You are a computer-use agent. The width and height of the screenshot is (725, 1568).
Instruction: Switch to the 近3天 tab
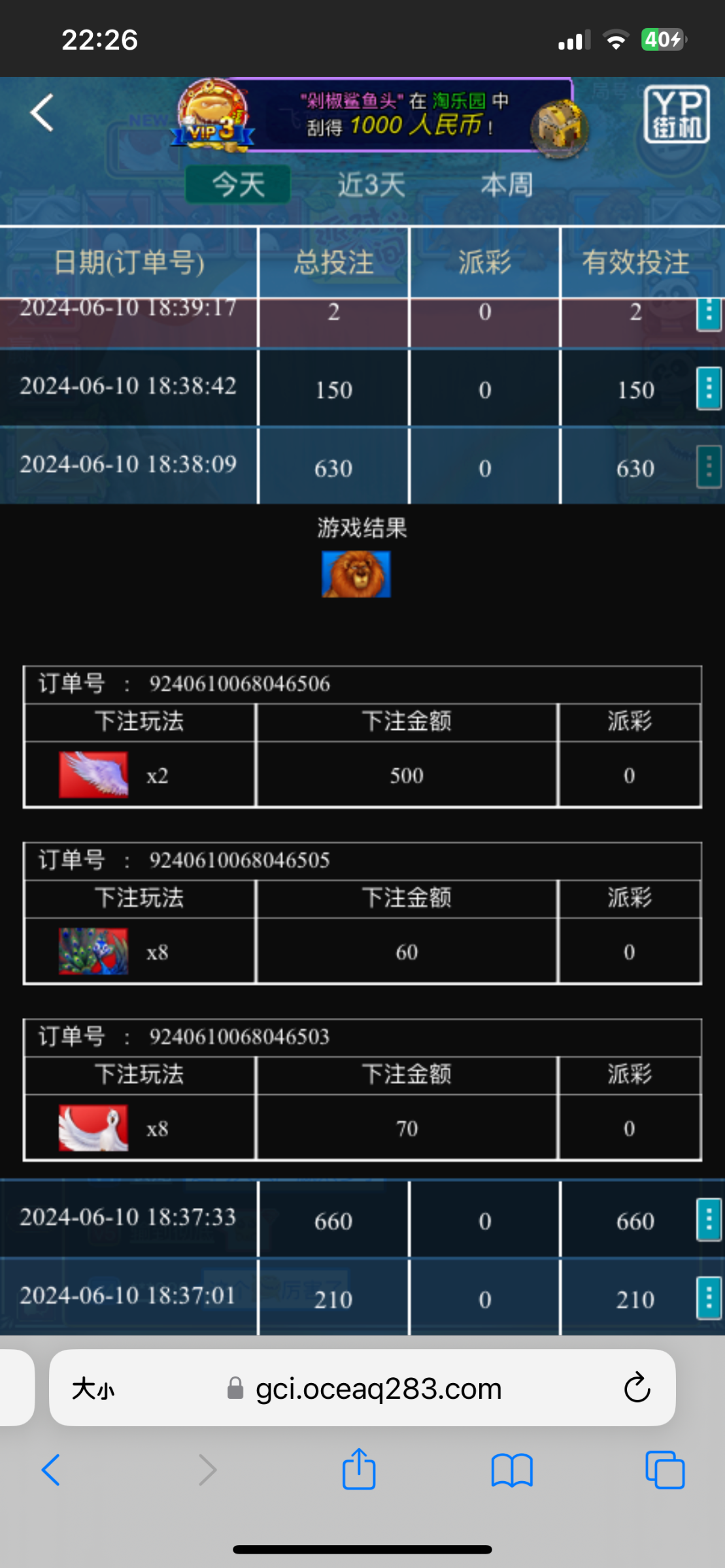(x=371, y=185)
